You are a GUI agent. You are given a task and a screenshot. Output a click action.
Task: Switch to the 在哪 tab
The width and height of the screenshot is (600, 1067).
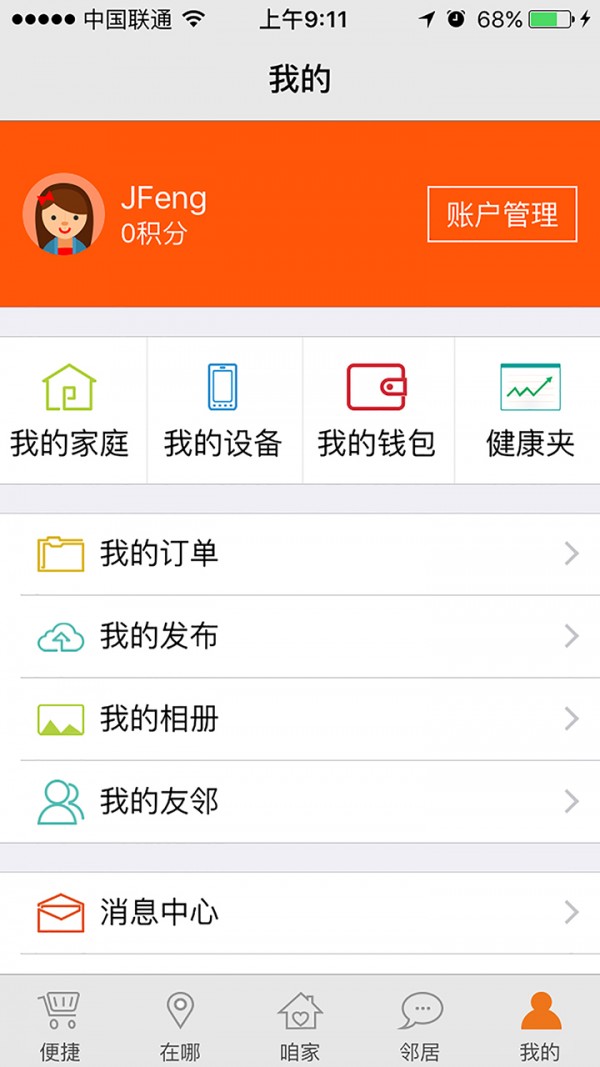coord(180,1023)
